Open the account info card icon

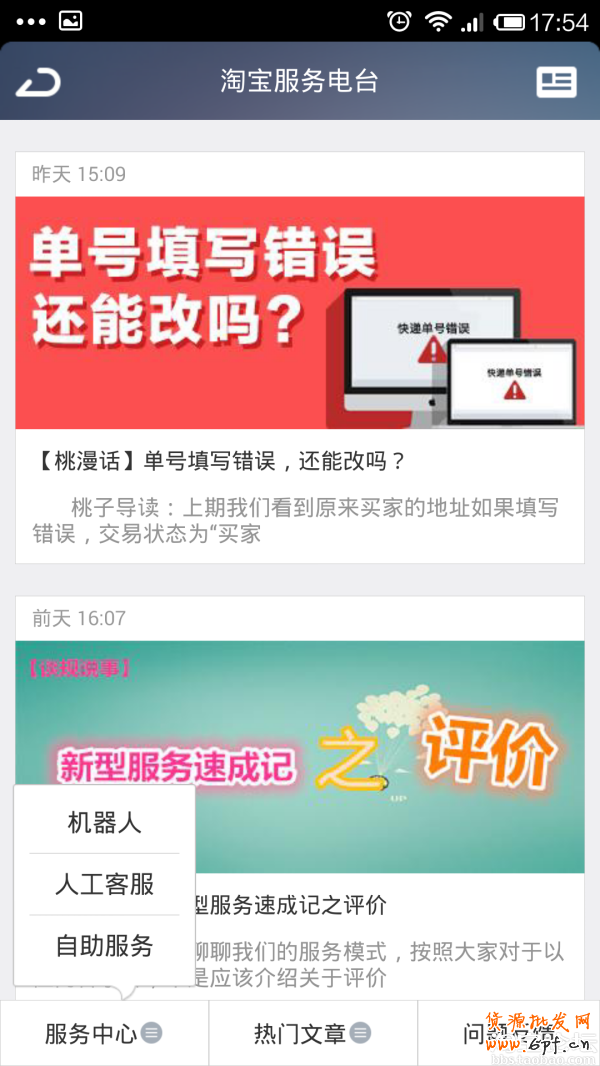(556, 82)
